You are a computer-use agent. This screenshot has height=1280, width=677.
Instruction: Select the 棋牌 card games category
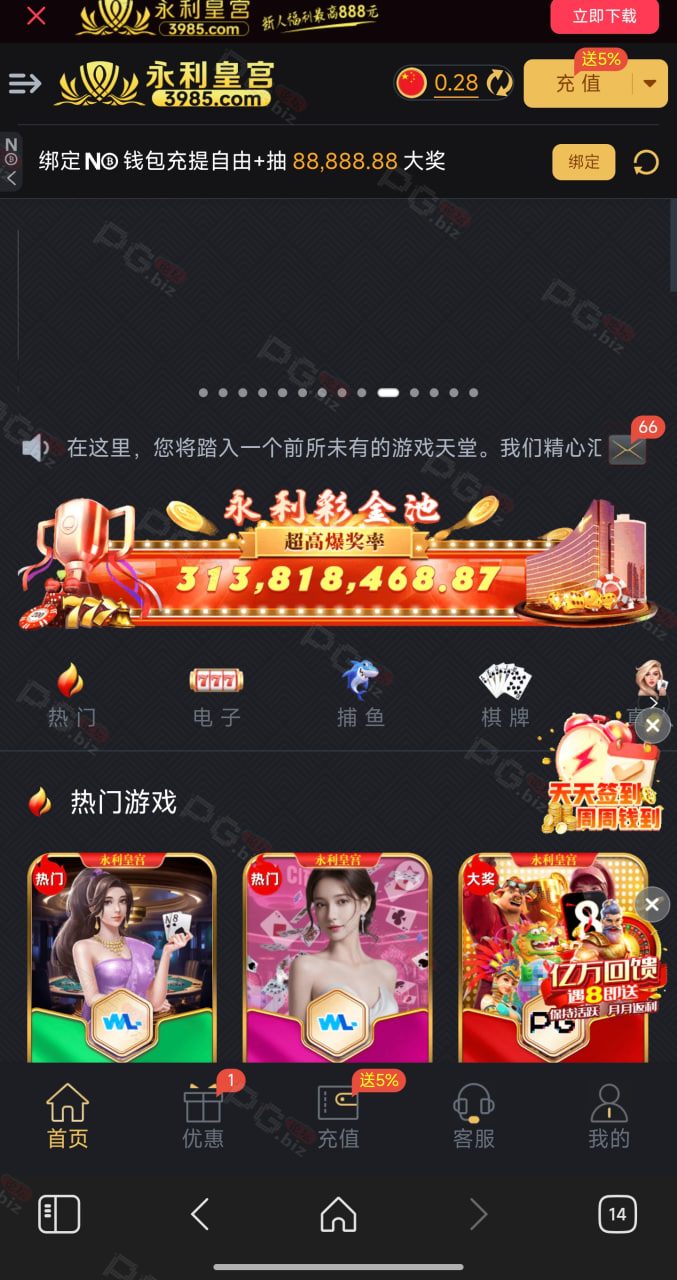505,695
